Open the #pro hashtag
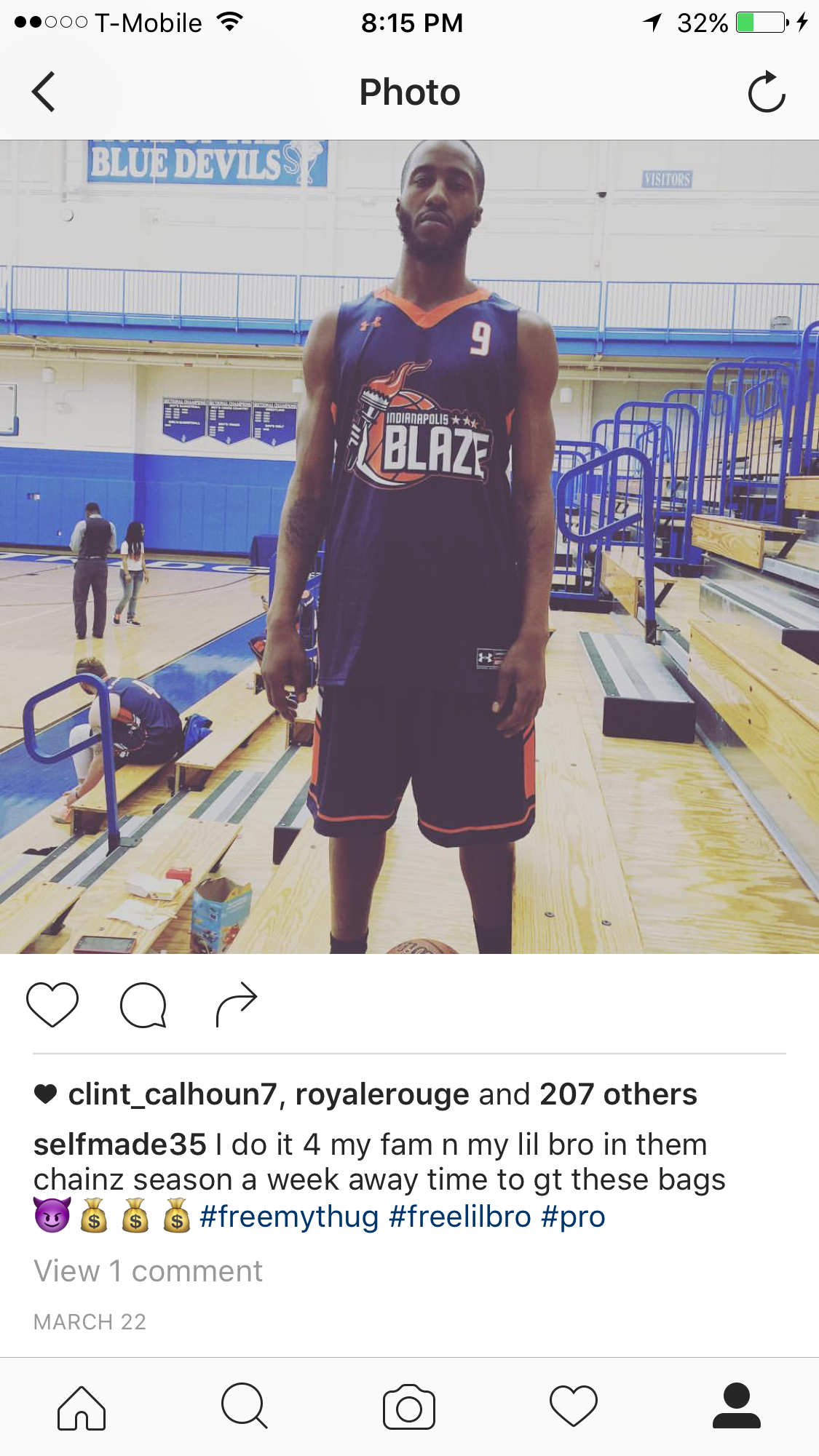819x1456 pixels. [573, 1217]
